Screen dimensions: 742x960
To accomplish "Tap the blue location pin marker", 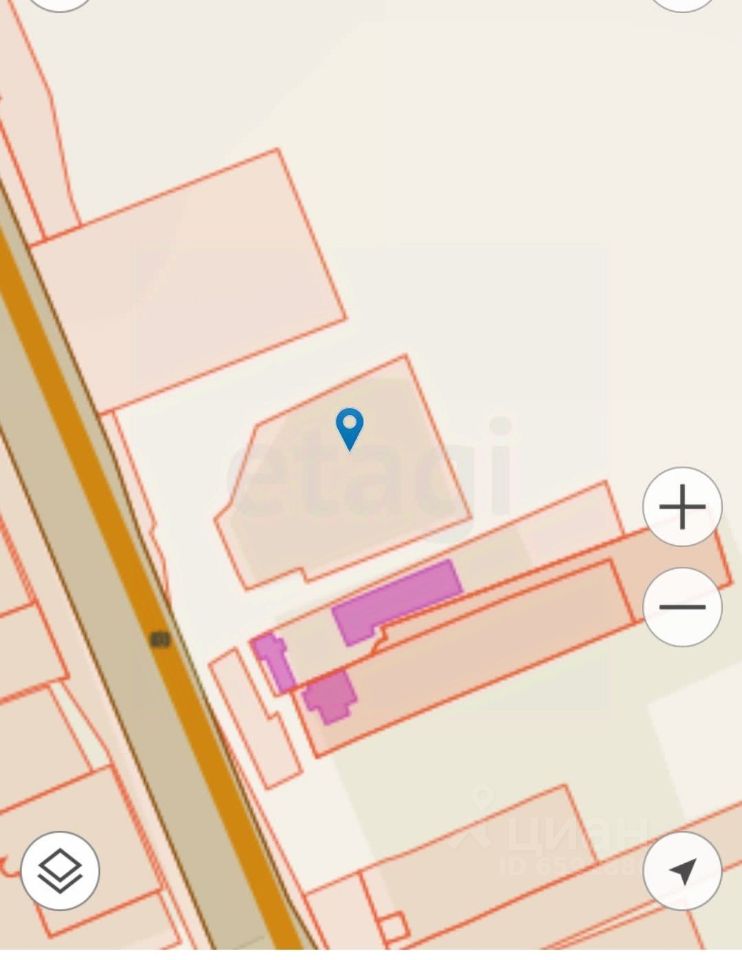I will [349, 429].
